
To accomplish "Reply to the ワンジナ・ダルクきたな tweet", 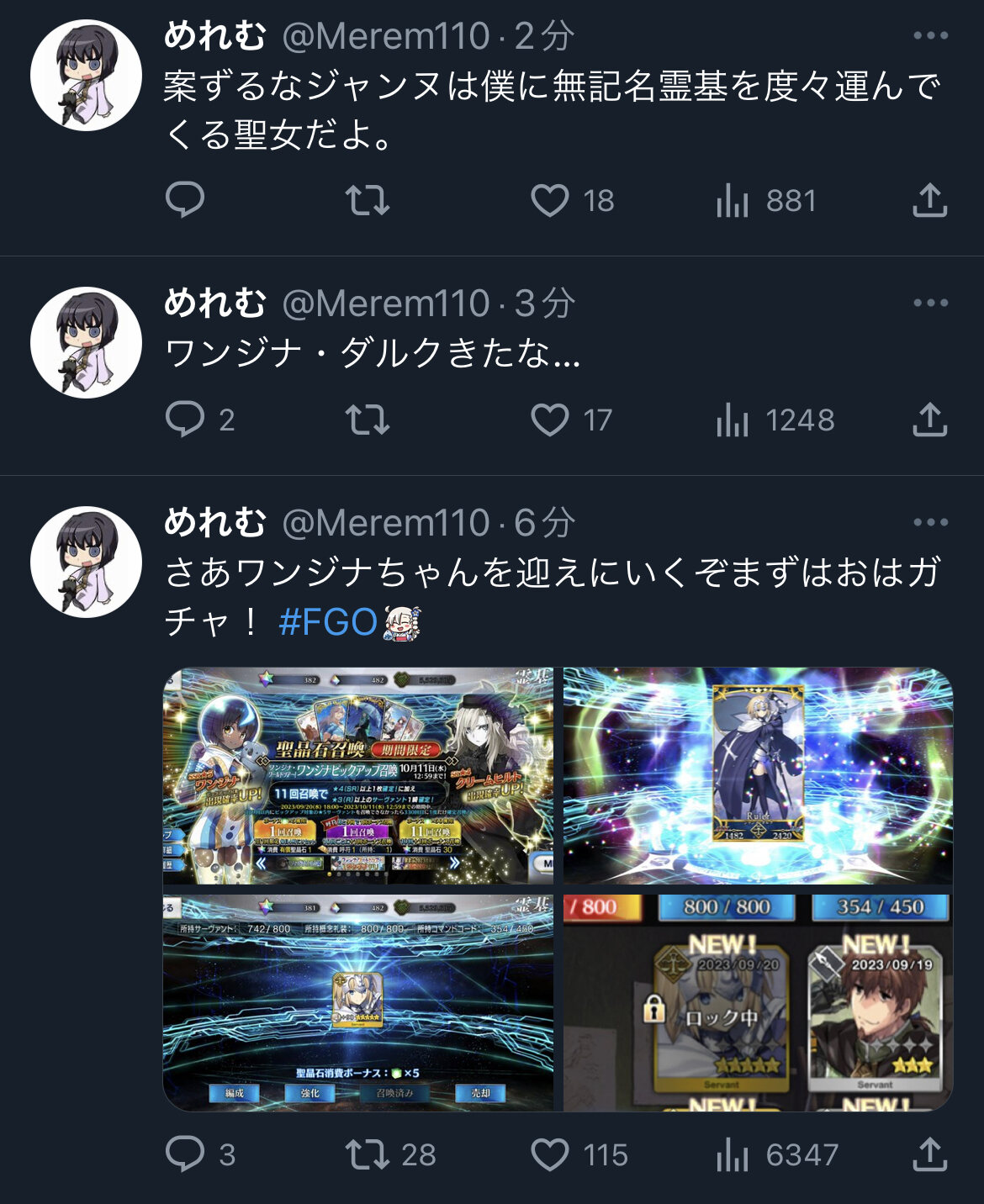I will pyautogui.click(x=185, y=419).
